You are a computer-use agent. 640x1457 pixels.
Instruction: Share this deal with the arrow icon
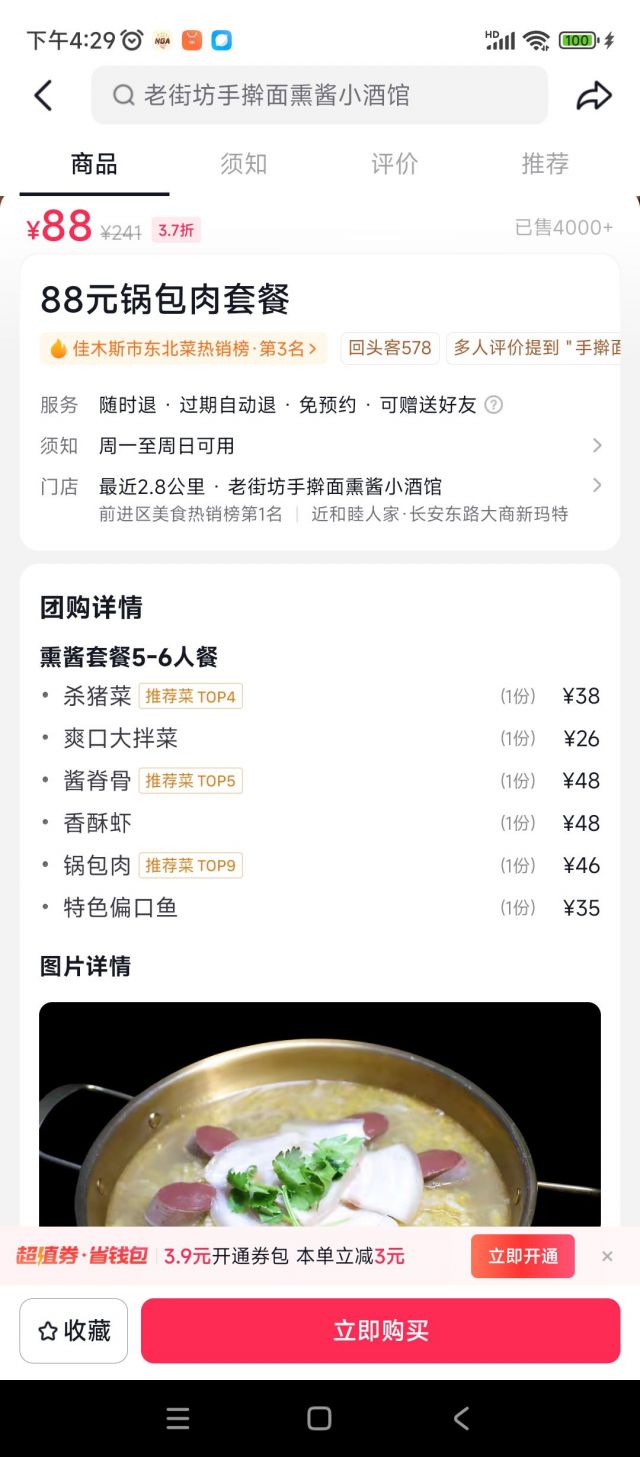click(594, 96)
